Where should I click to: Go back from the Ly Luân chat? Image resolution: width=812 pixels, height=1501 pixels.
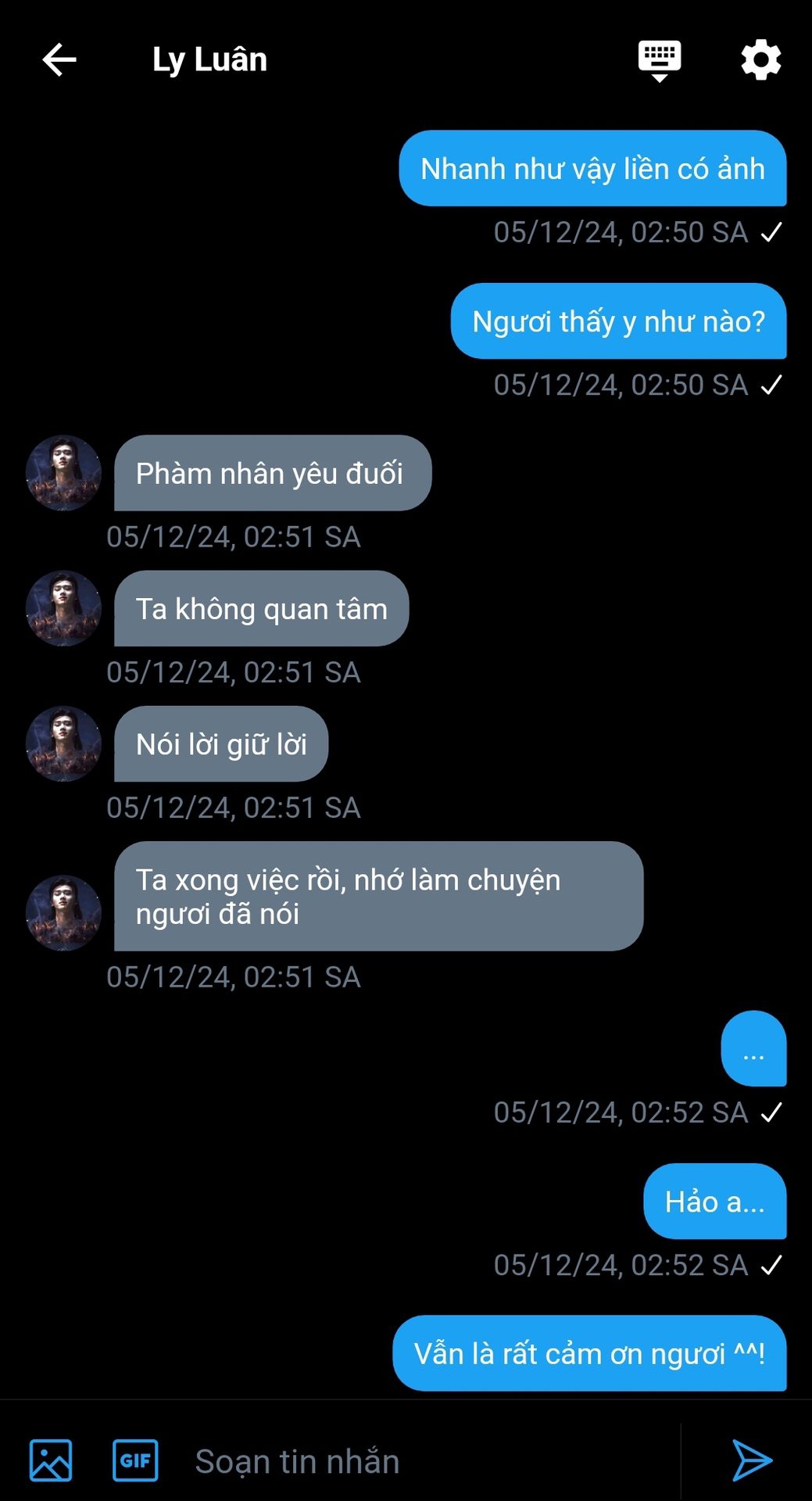[x=59, y=60]
